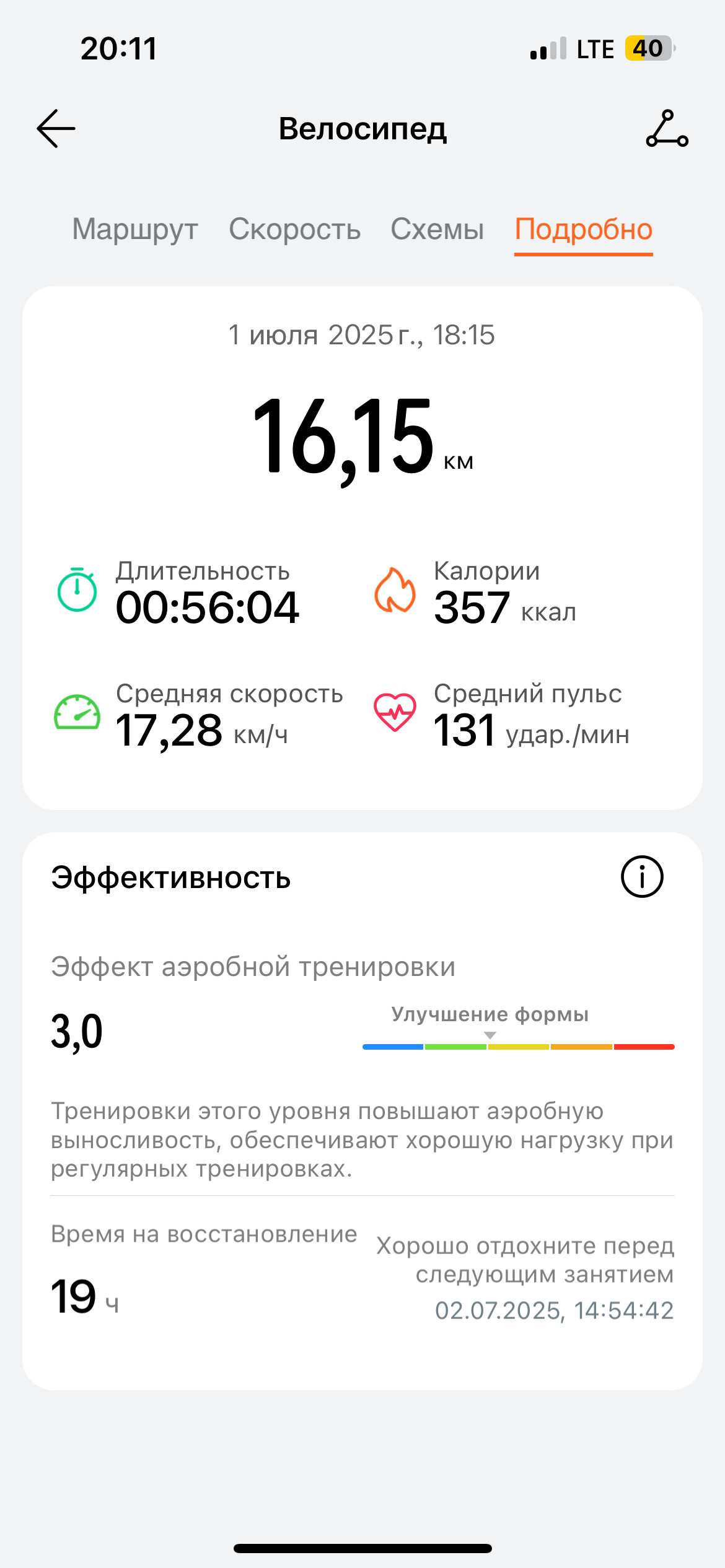Open the Эффективность info icon
This screenshot has height=1568, width=725.
(642, 877)
